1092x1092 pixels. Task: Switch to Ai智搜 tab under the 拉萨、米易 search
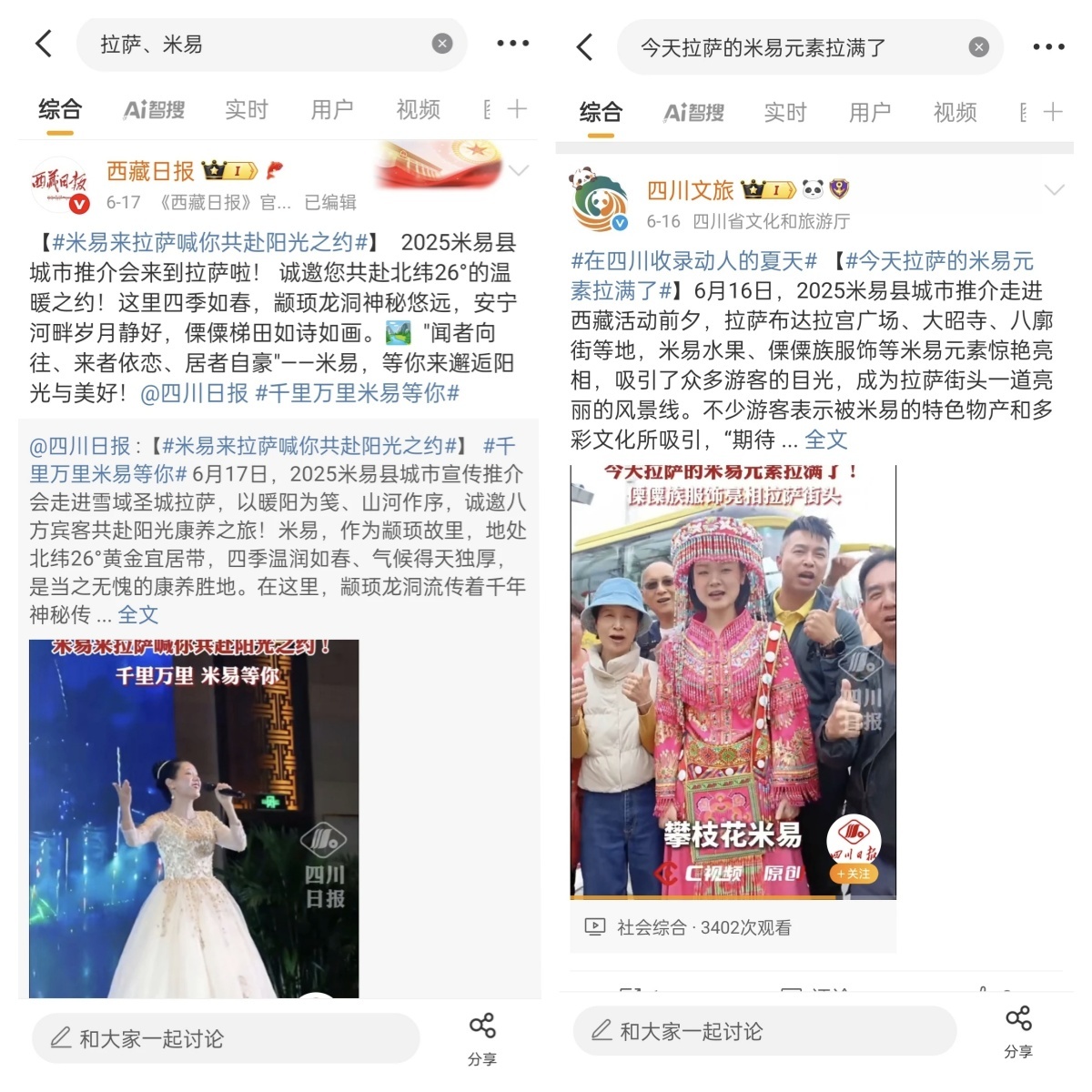pyautogui.click(x=154, y=110)
